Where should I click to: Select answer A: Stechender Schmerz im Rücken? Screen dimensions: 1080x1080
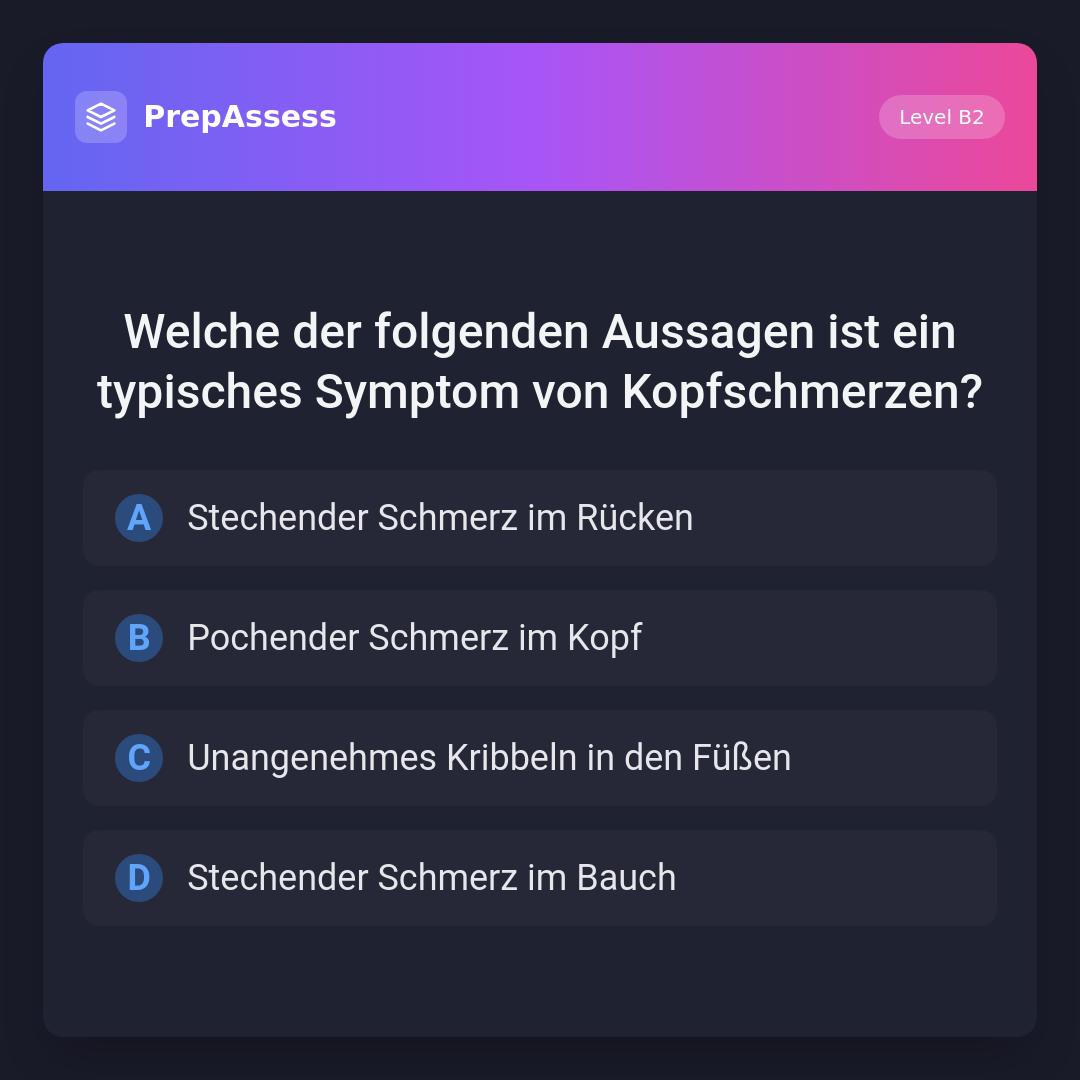click(540, 518)
